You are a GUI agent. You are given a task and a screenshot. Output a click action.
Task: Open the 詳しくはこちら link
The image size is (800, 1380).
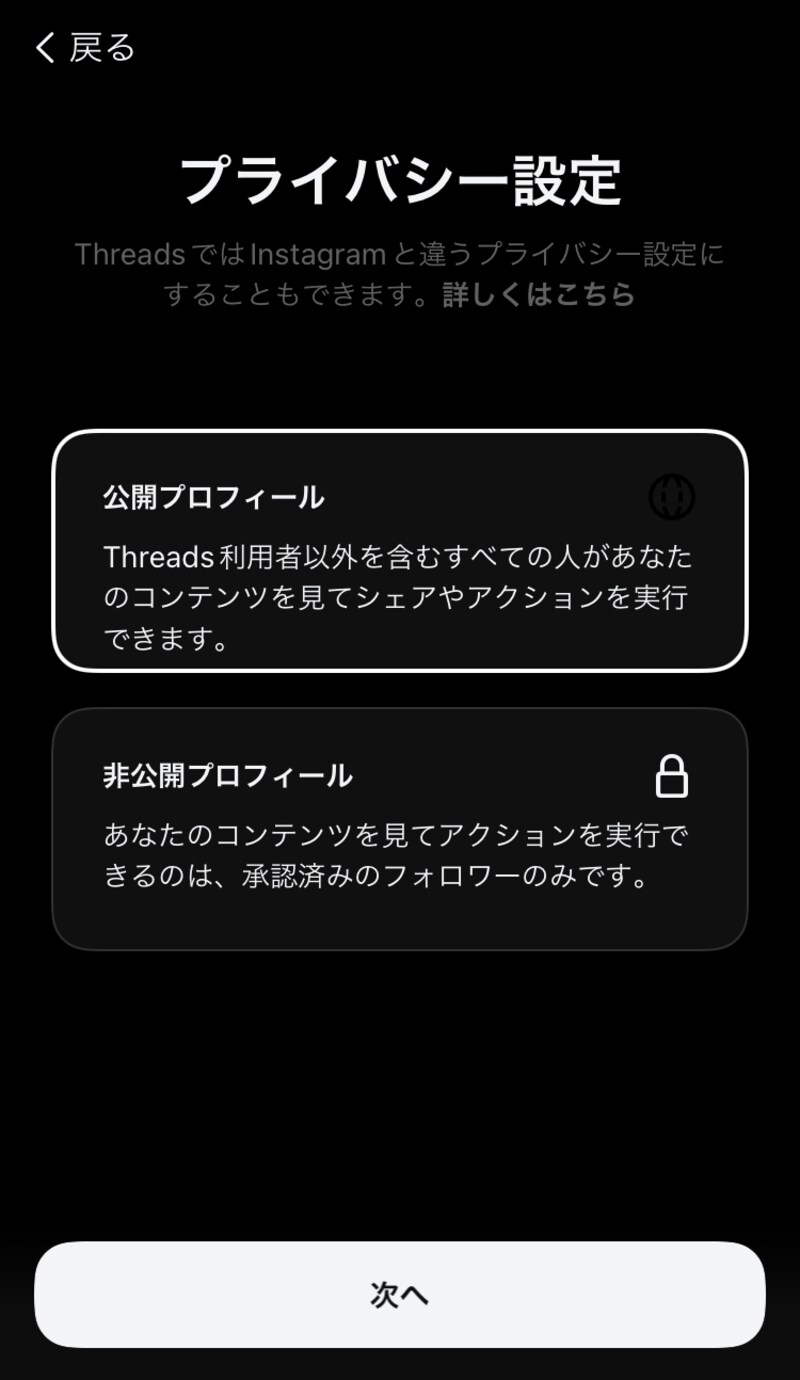539,295
